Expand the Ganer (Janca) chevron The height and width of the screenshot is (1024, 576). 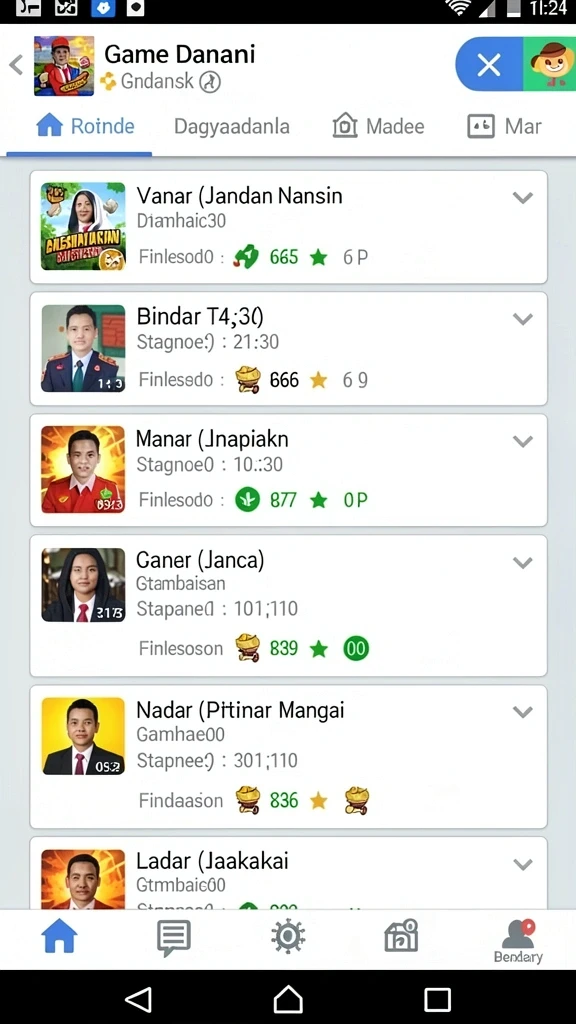pyautogui.click(x=522, y=562)
